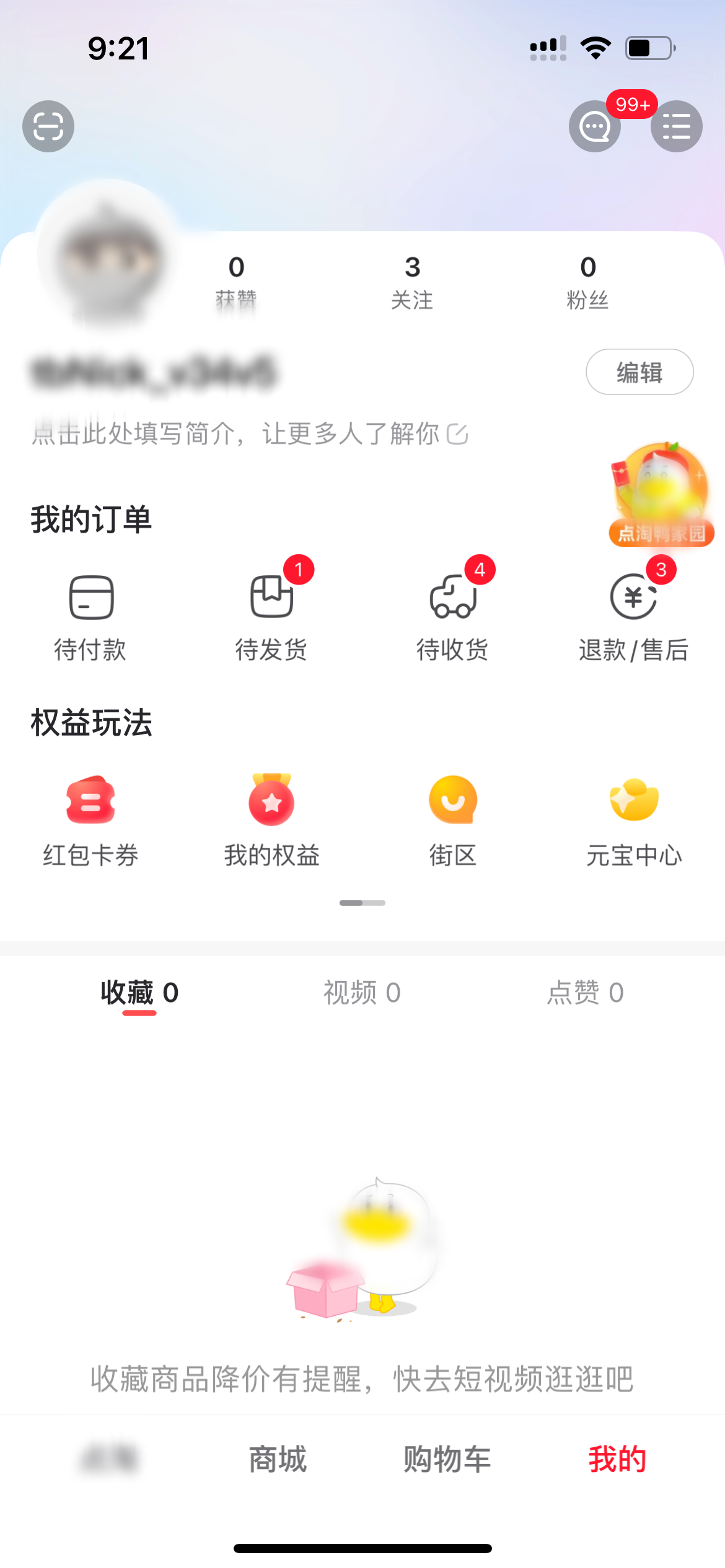
Task: View the 关注 following count
Action: 413,282
